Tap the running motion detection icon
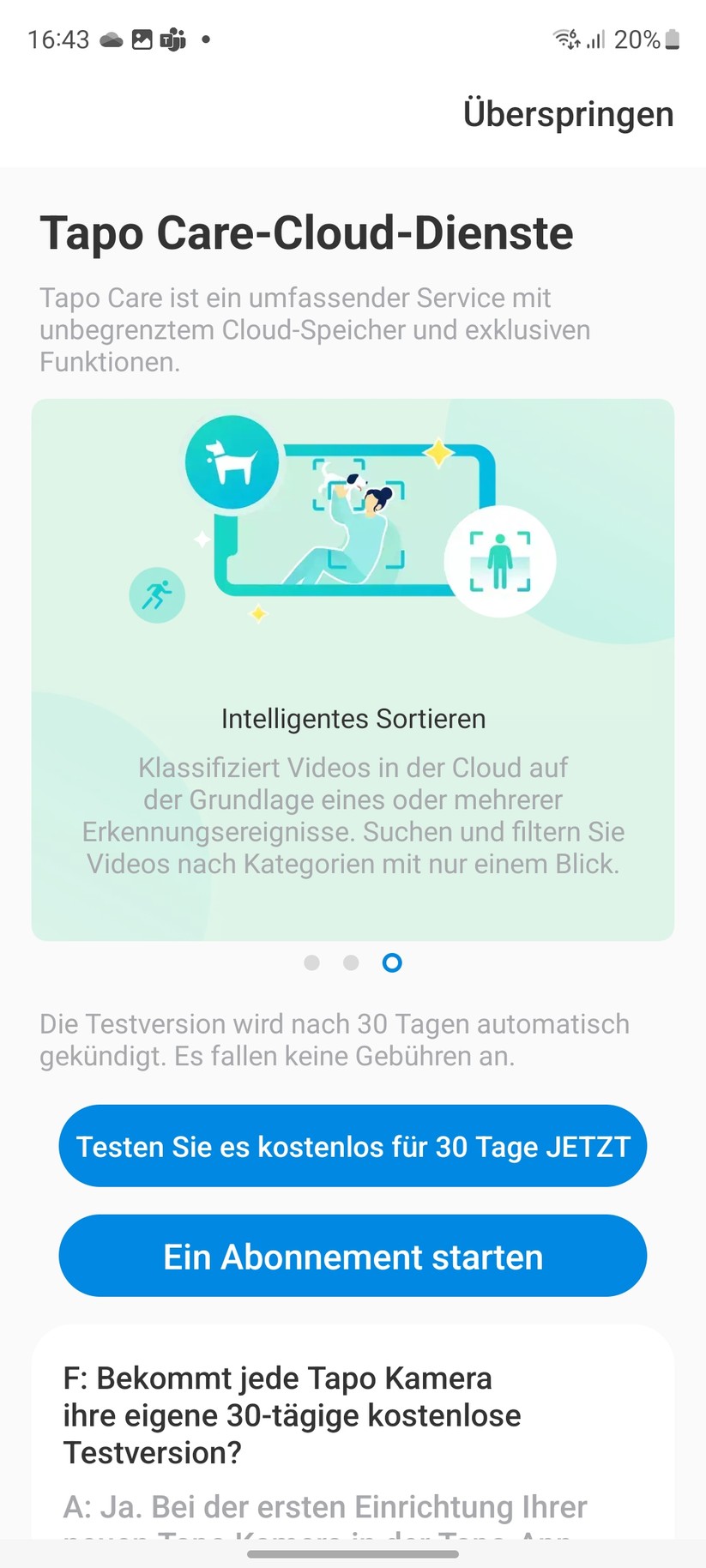 157,594
